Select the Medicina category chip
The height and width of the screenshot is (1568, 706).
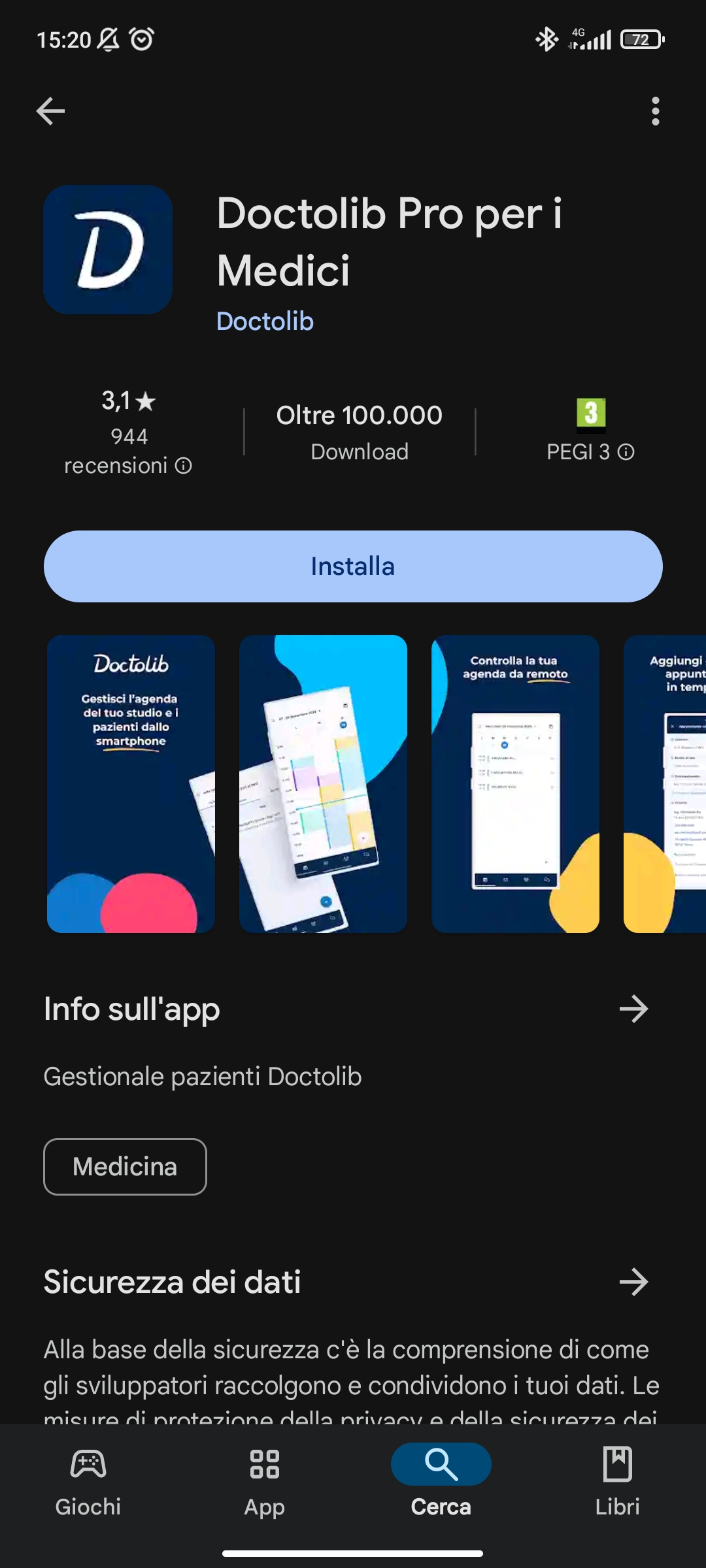coord(124,1167)
